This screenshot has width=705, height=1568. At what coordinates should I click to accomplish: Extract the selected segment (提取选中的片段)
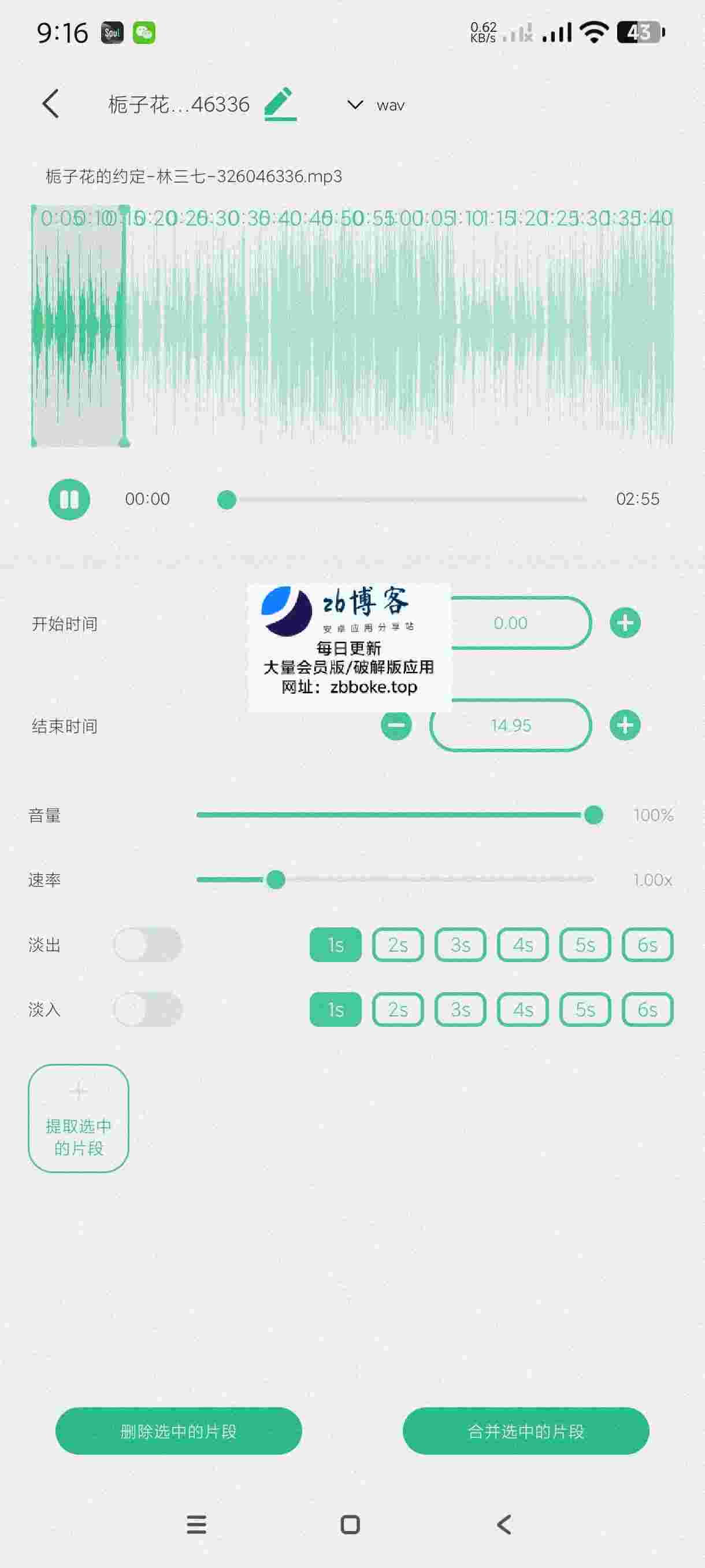click(x=79, y=1118)
